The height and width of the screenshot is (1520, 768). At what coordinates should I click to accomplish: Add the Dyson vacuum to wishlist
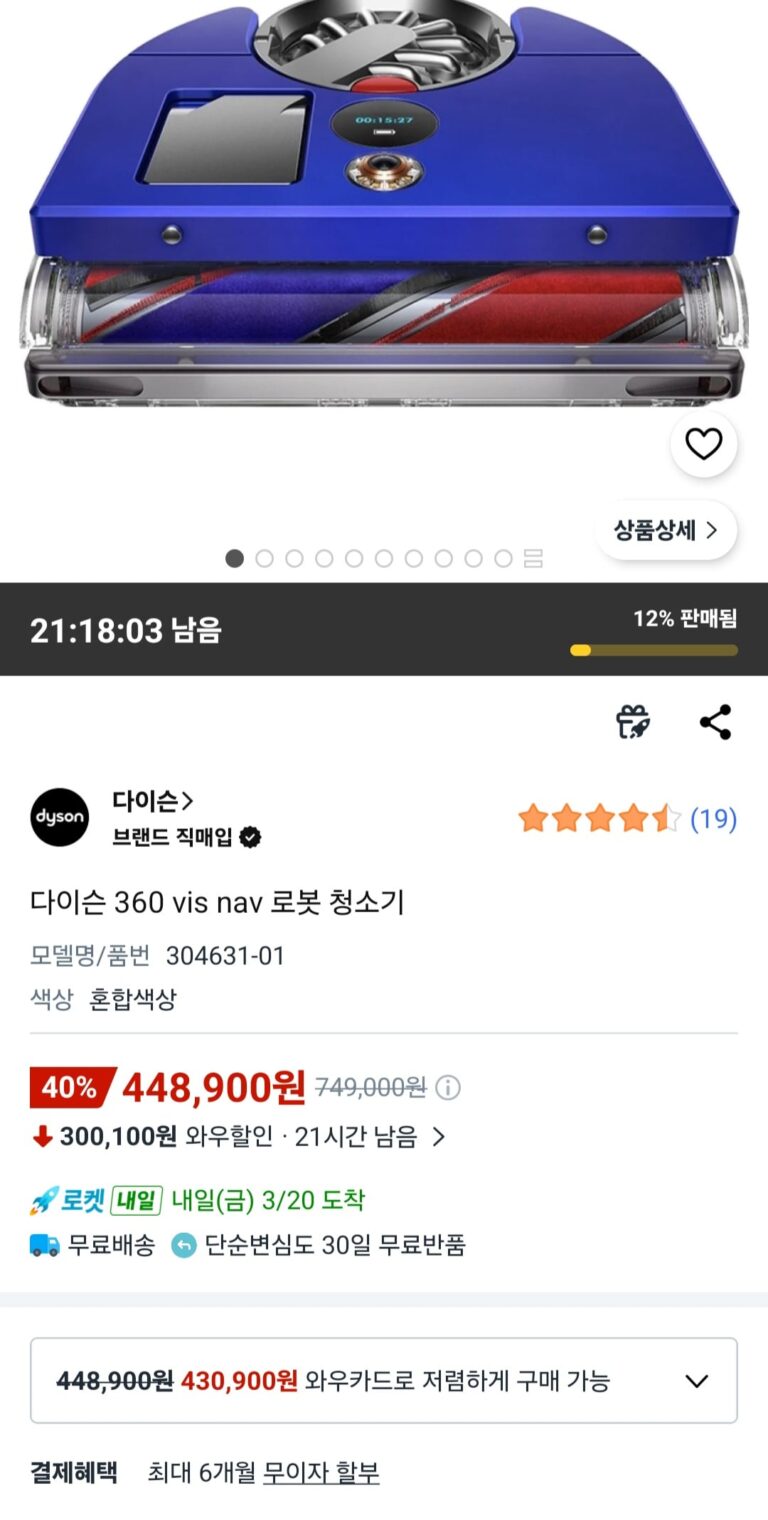pyautogui.click(x=704, y=444)
